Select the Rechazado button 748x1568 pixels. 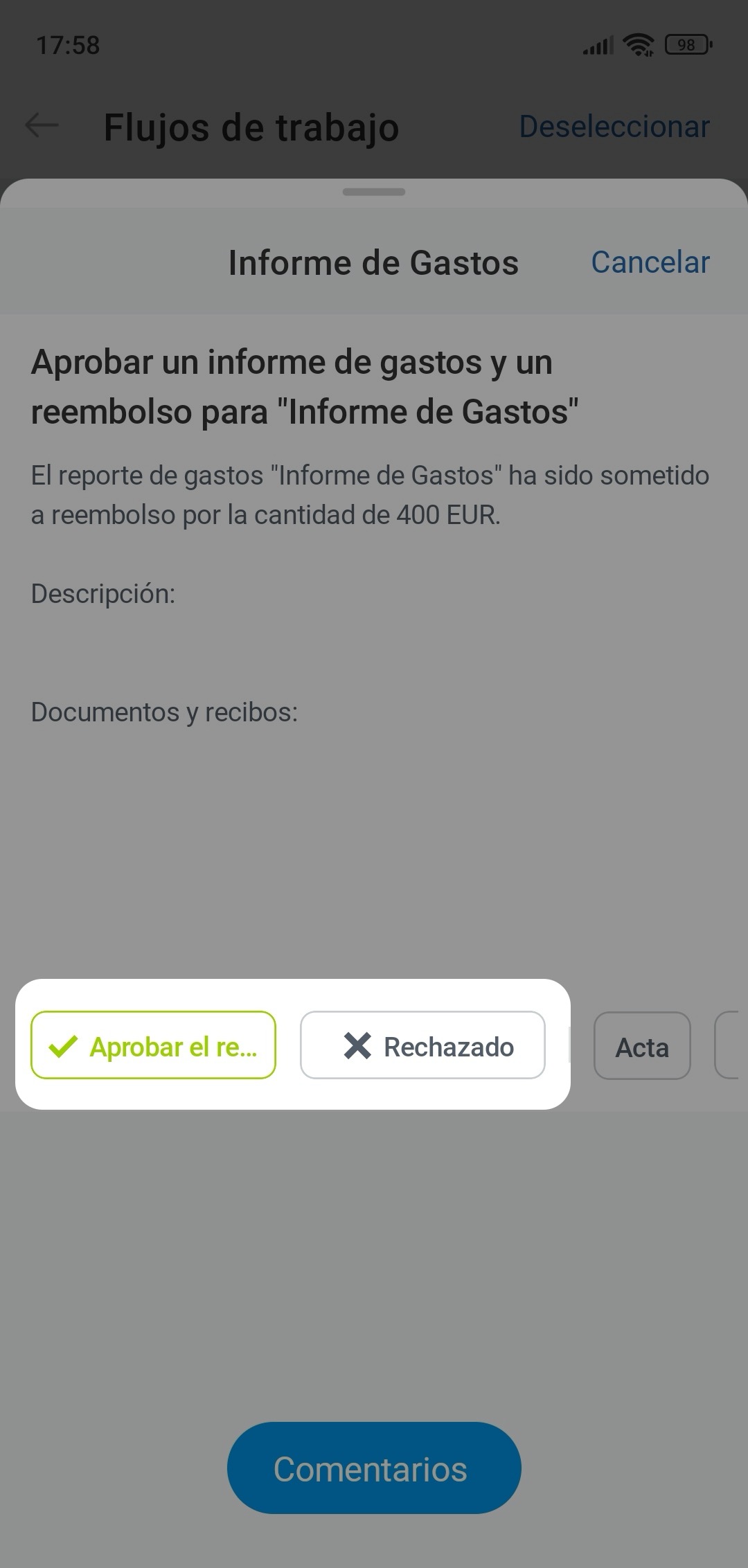point(422,1045)
